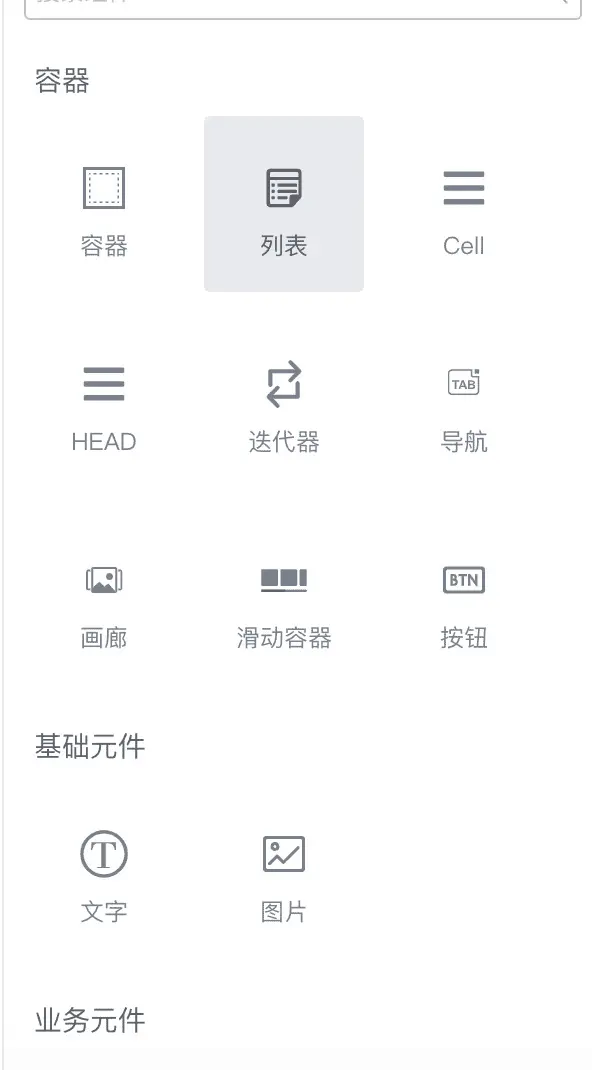
Task: Select the 导航 TAB component
Action: tap(464, 401)
